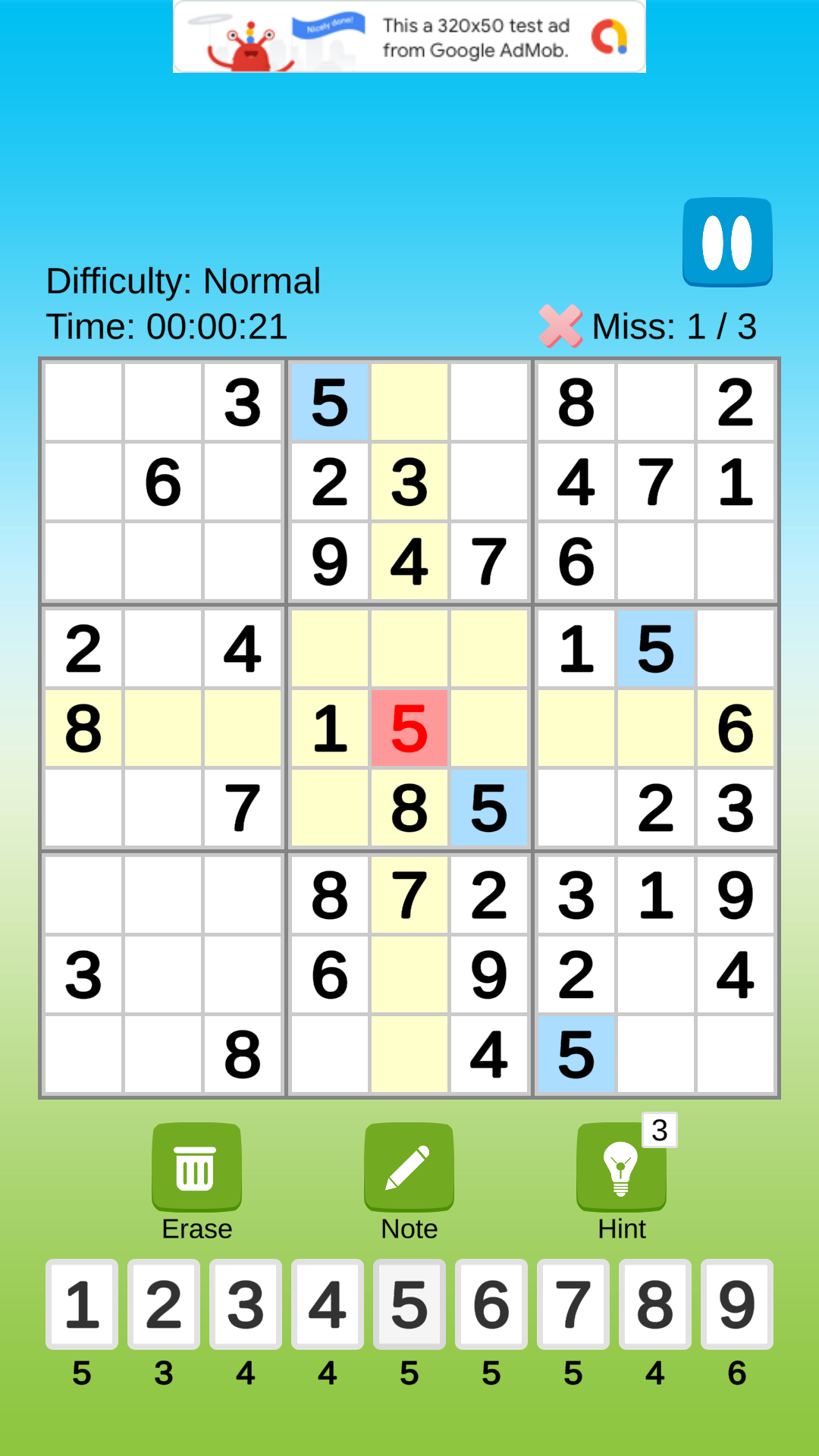
Task: Choose number 8 on the number pad
Action: [655, 1304]
